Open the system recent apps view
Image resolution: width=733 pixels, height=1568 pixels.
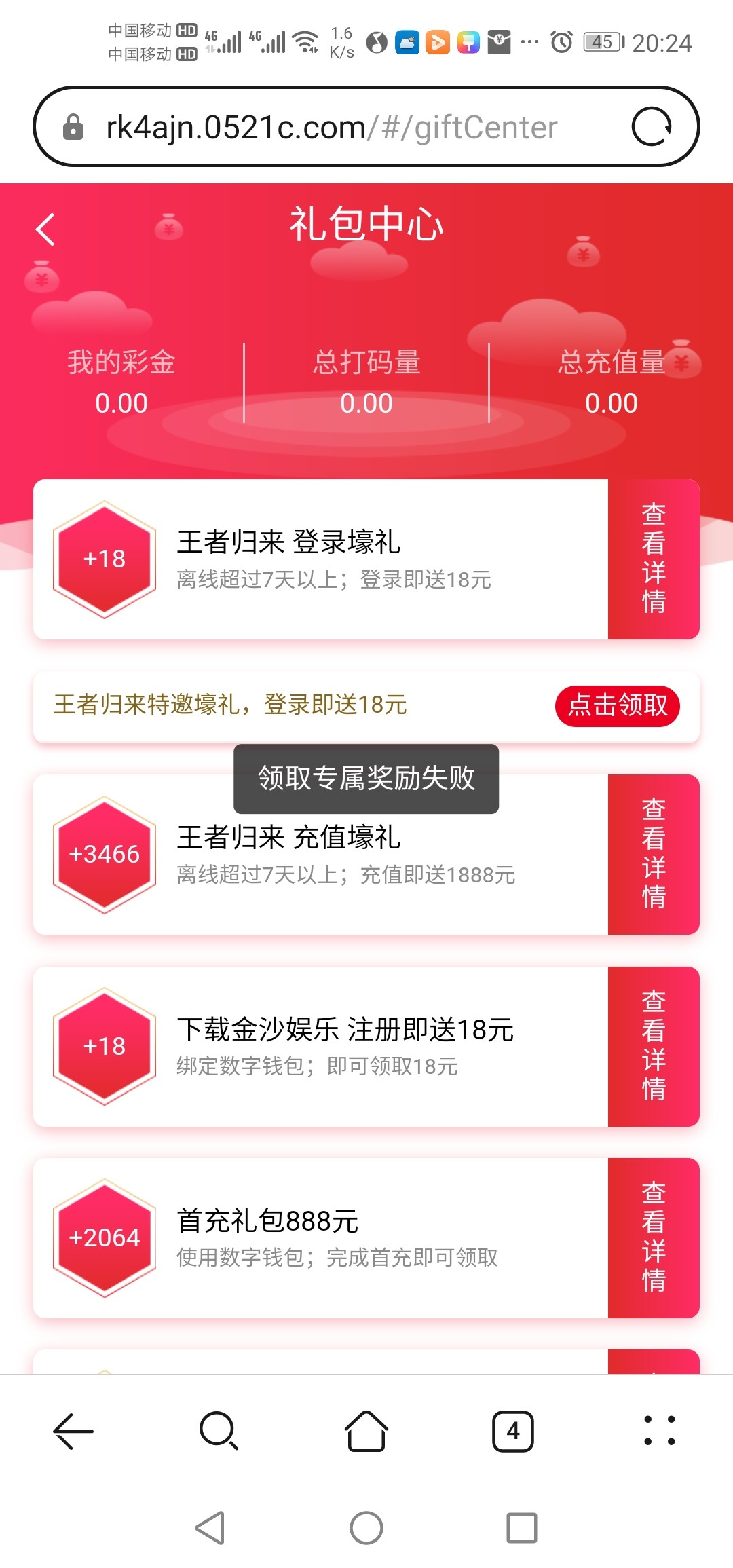[521, 1528]
